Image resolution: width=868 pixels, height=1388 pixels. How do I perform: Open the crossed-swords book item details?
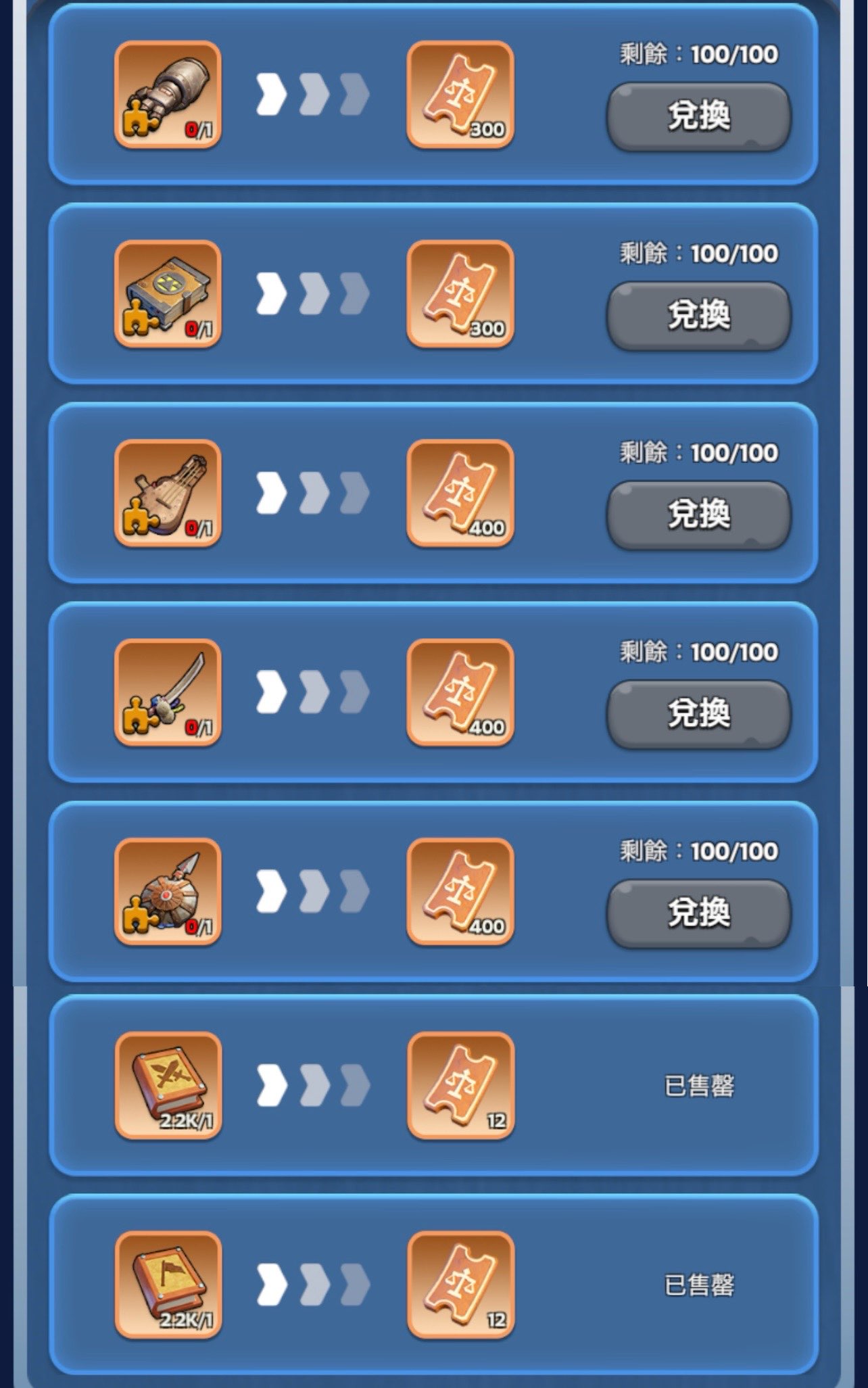pyautogui.click(x=168, y=1085)
